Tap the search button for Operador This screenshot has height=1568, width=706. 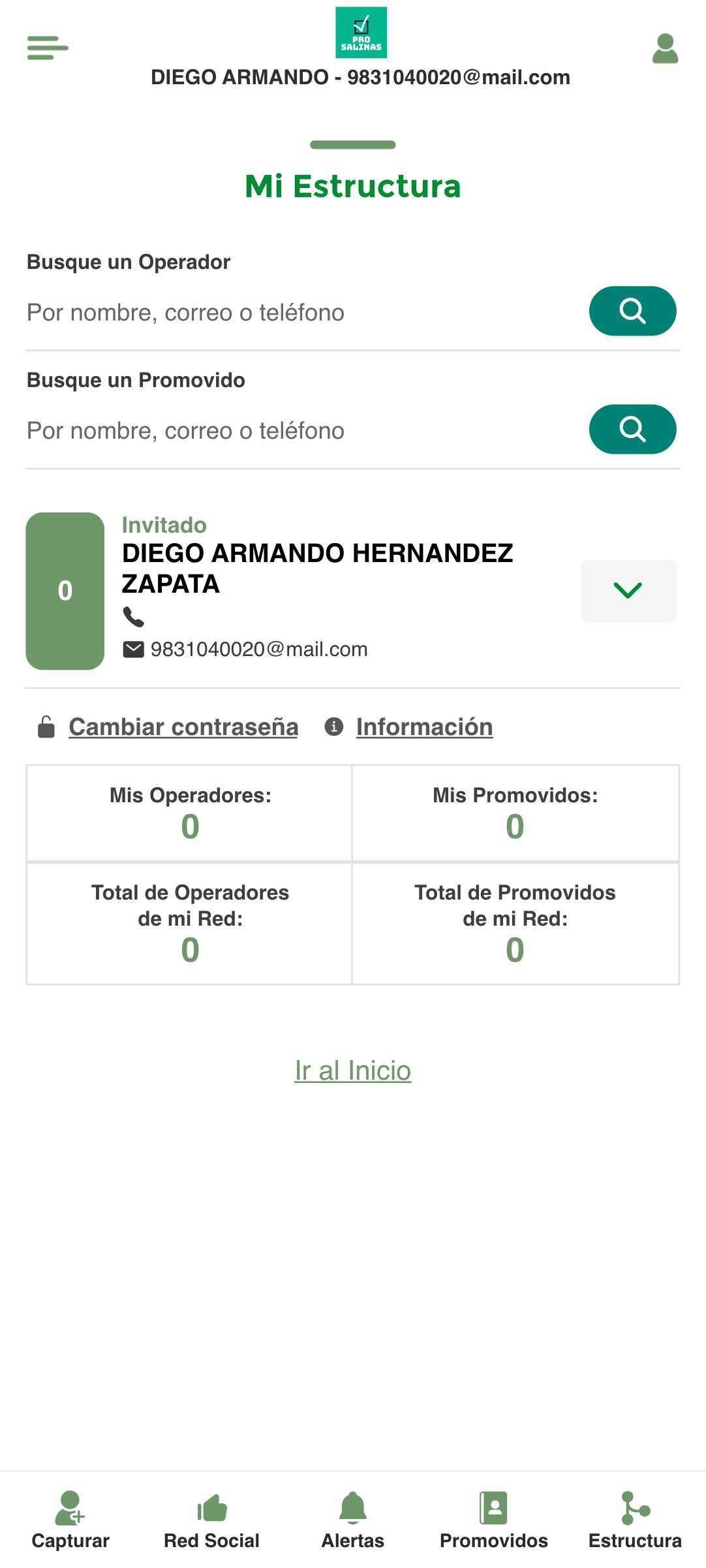tap(632, 311)
